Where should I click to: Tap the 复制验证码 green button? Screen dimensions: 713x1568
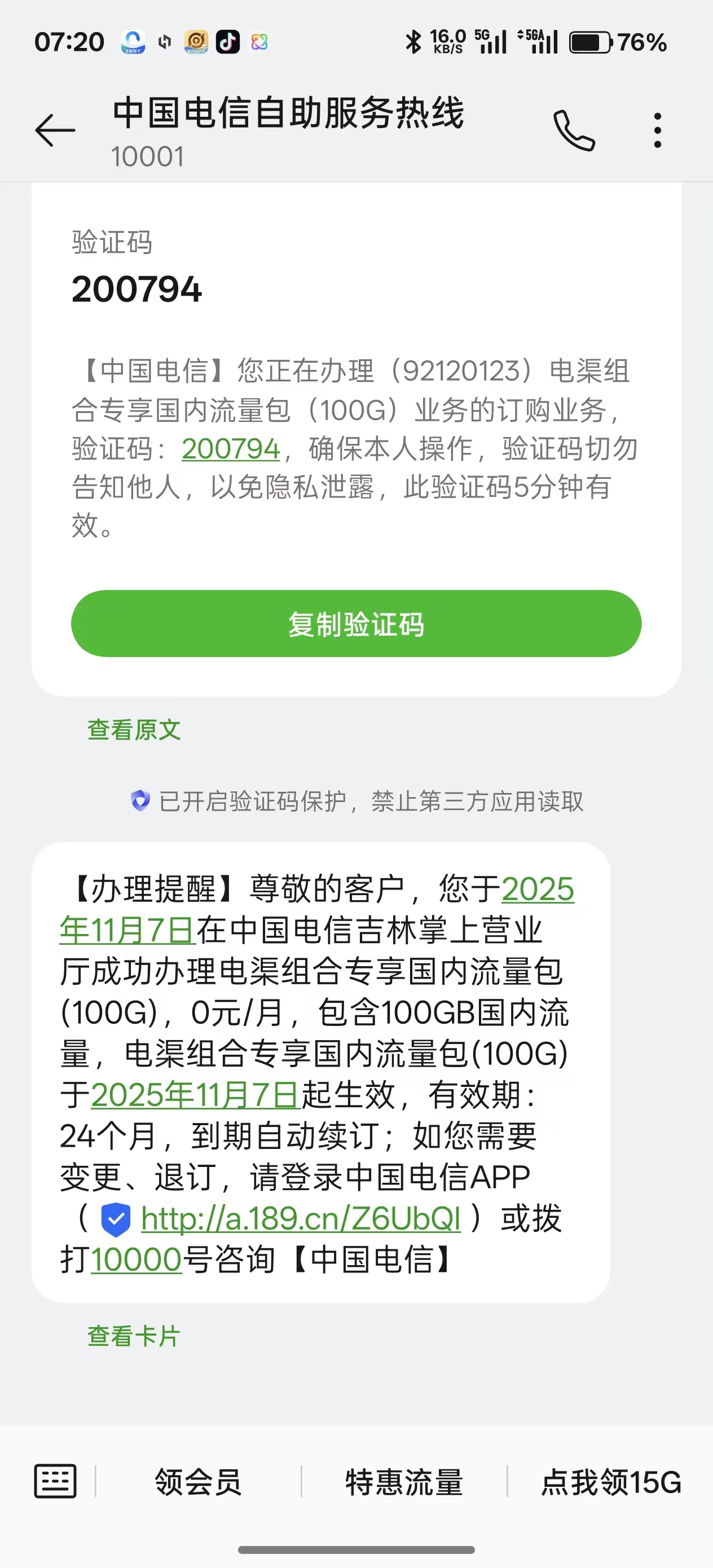click(x=356, y=623)
